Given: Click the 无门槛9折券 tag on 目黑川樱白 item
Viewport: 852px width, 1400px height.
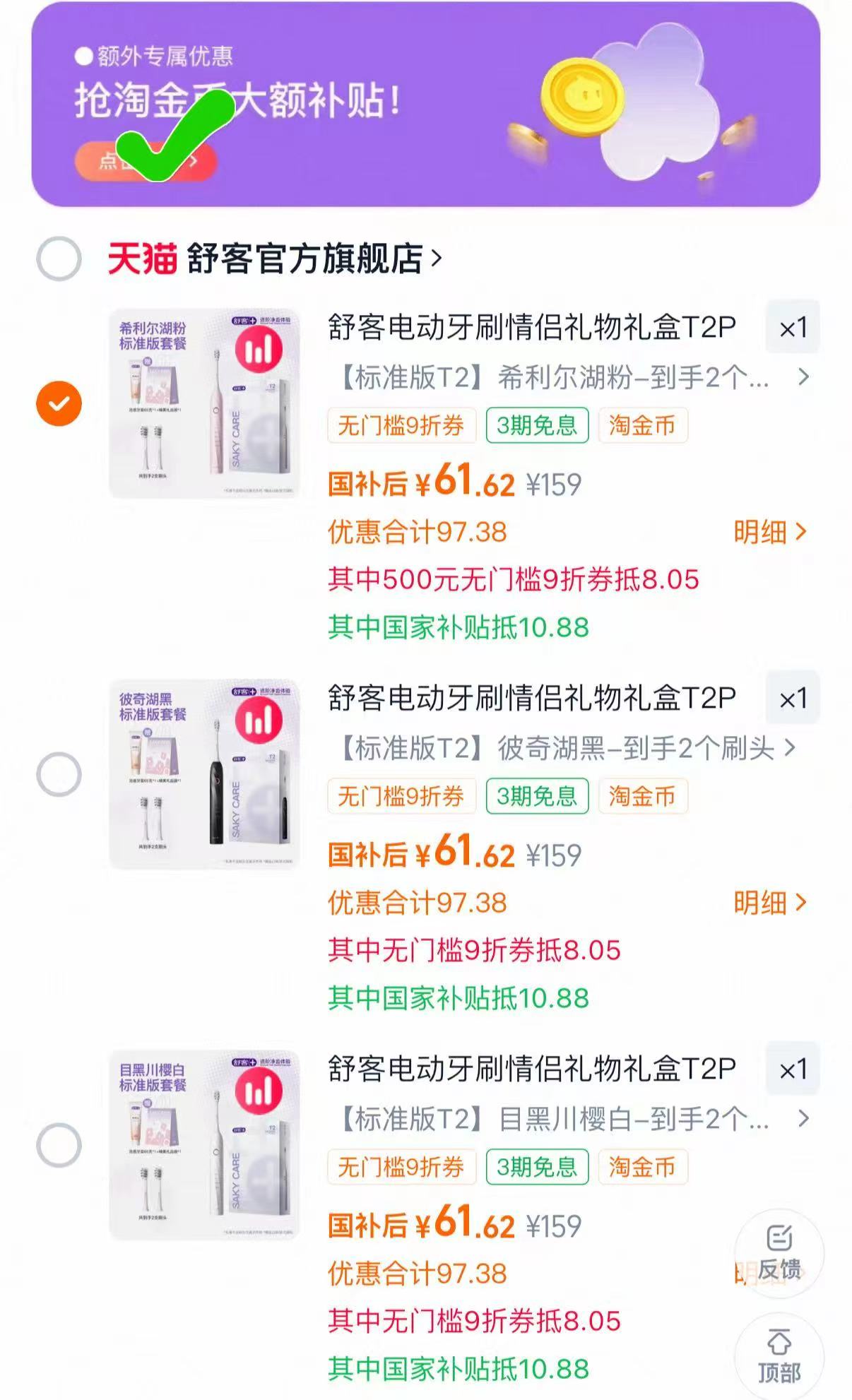Looking at the screenshot, I should click(x=403, y=1168).
